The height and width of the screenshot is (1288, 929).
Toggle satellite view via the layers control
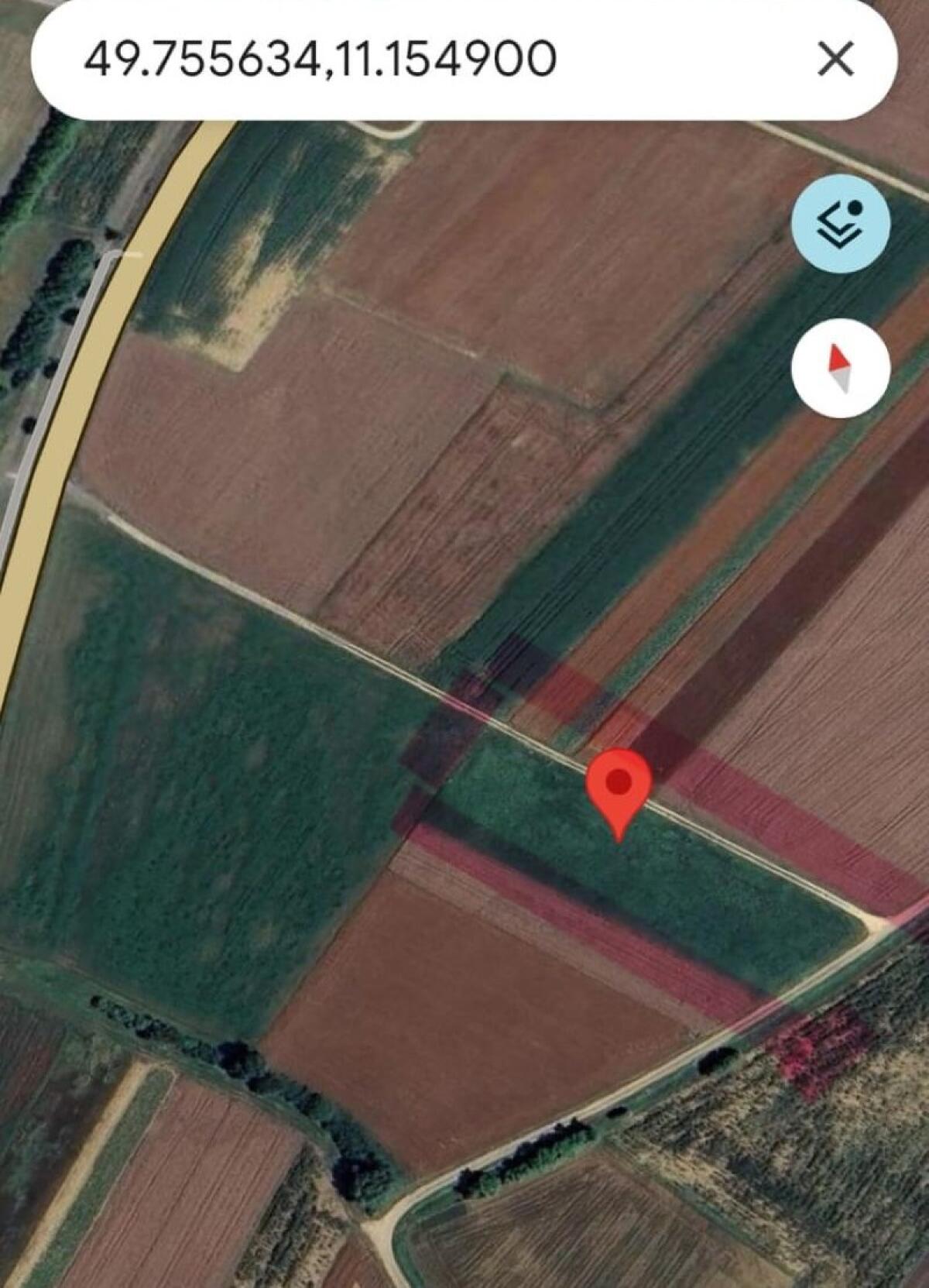tap(841, 222)
